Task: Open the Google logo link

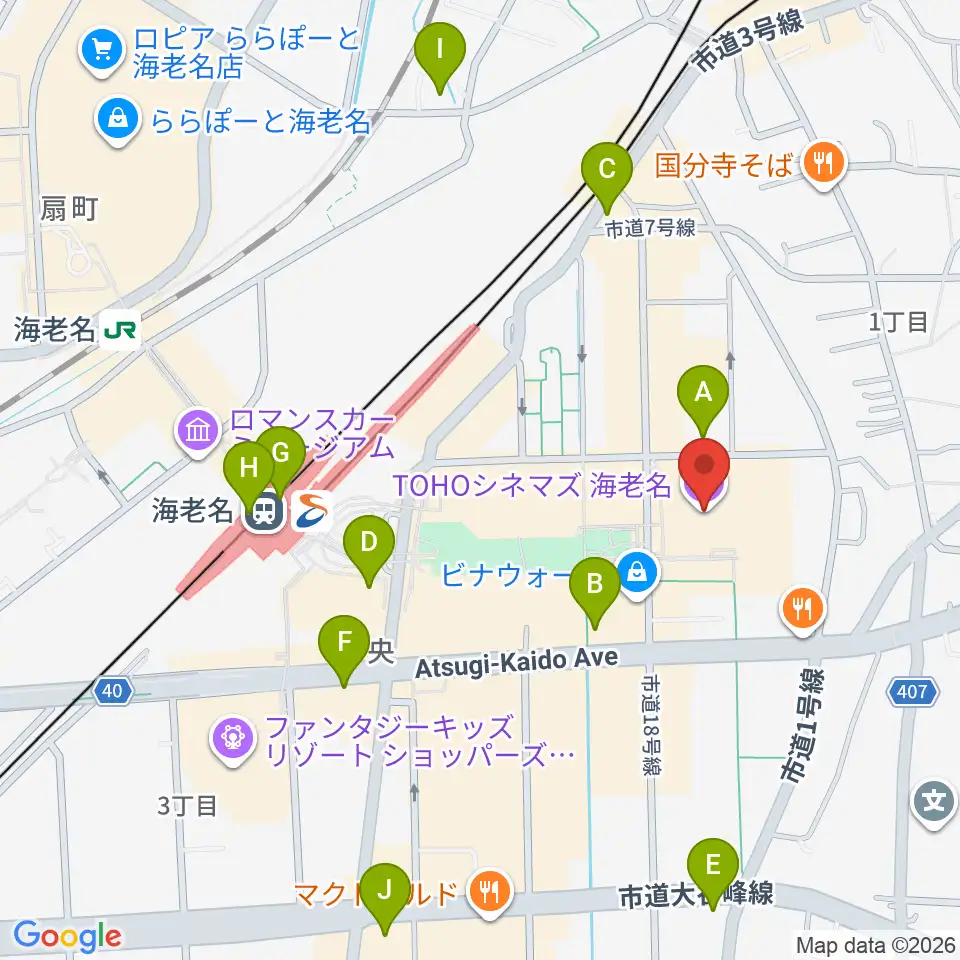Action: 67,936
